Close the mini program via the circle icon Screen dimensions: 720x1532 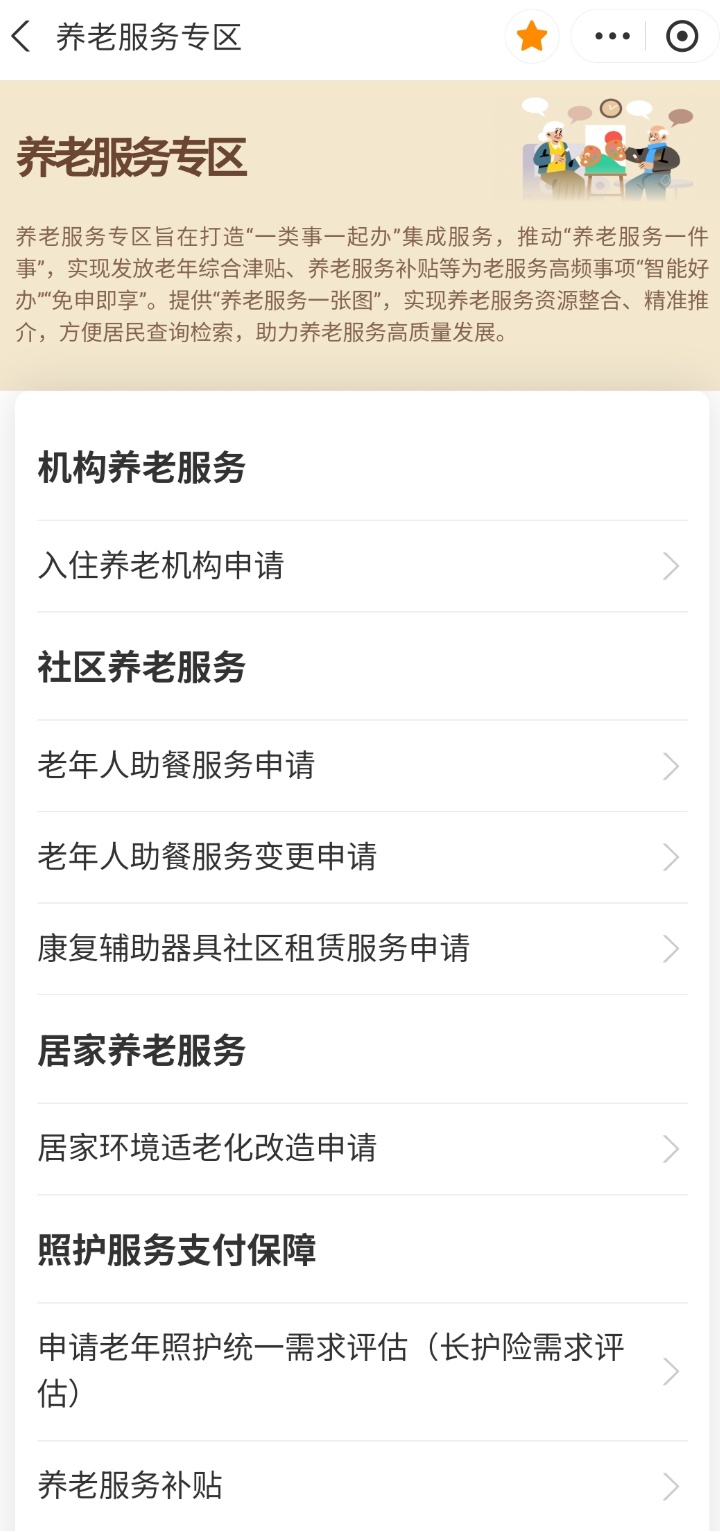click(x=682, y=38)
